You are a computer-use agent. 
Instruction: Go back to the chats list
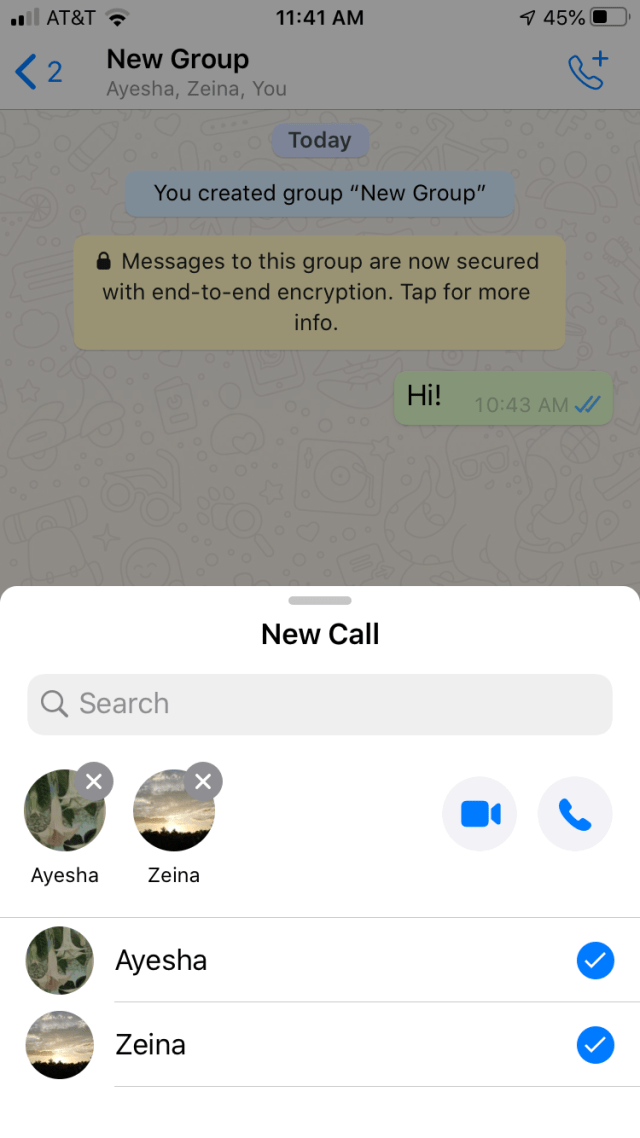(38, 72)
